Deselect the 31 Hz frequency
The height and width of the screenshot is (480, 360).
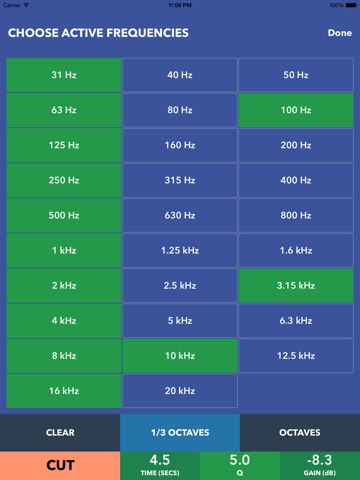tap(64, 75)
